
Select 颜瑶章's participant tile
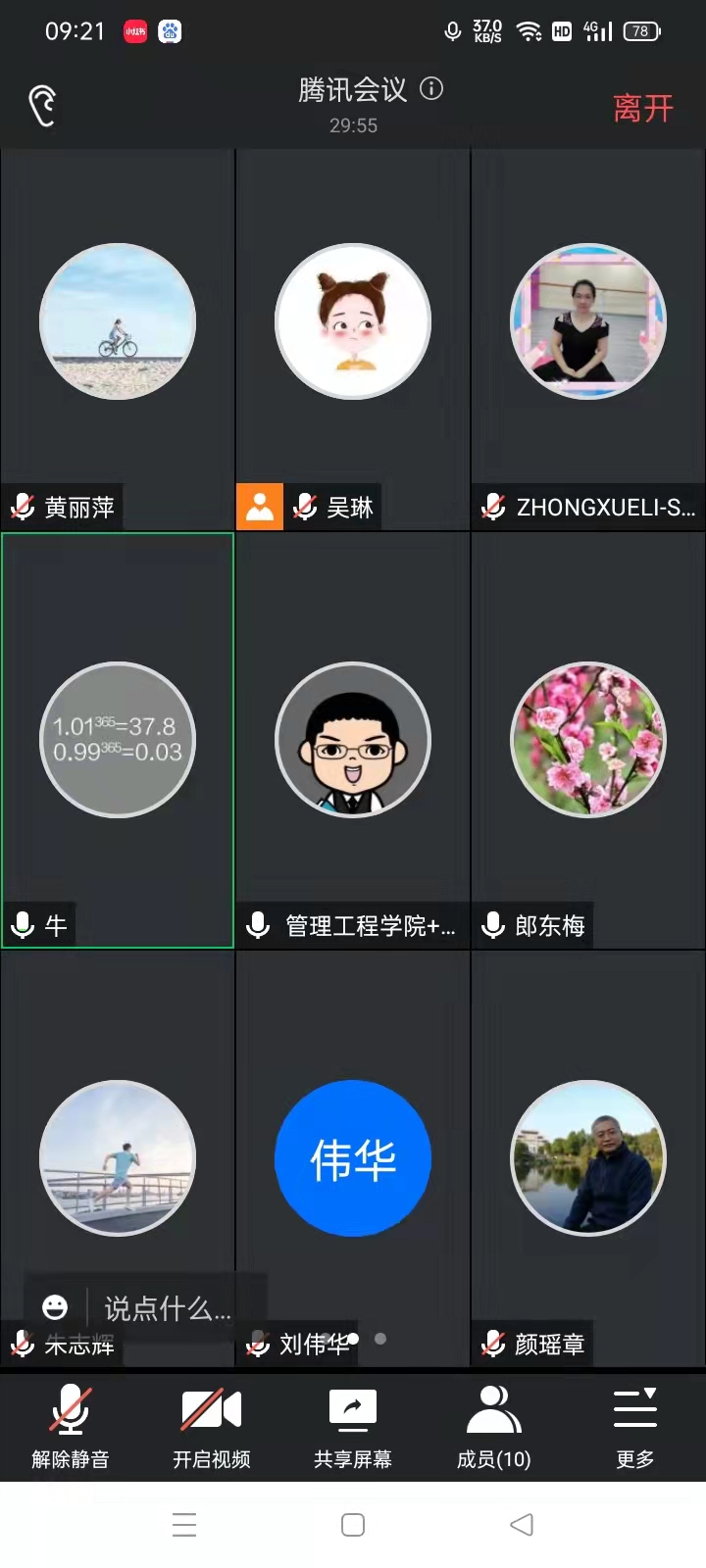(588, 1158)
